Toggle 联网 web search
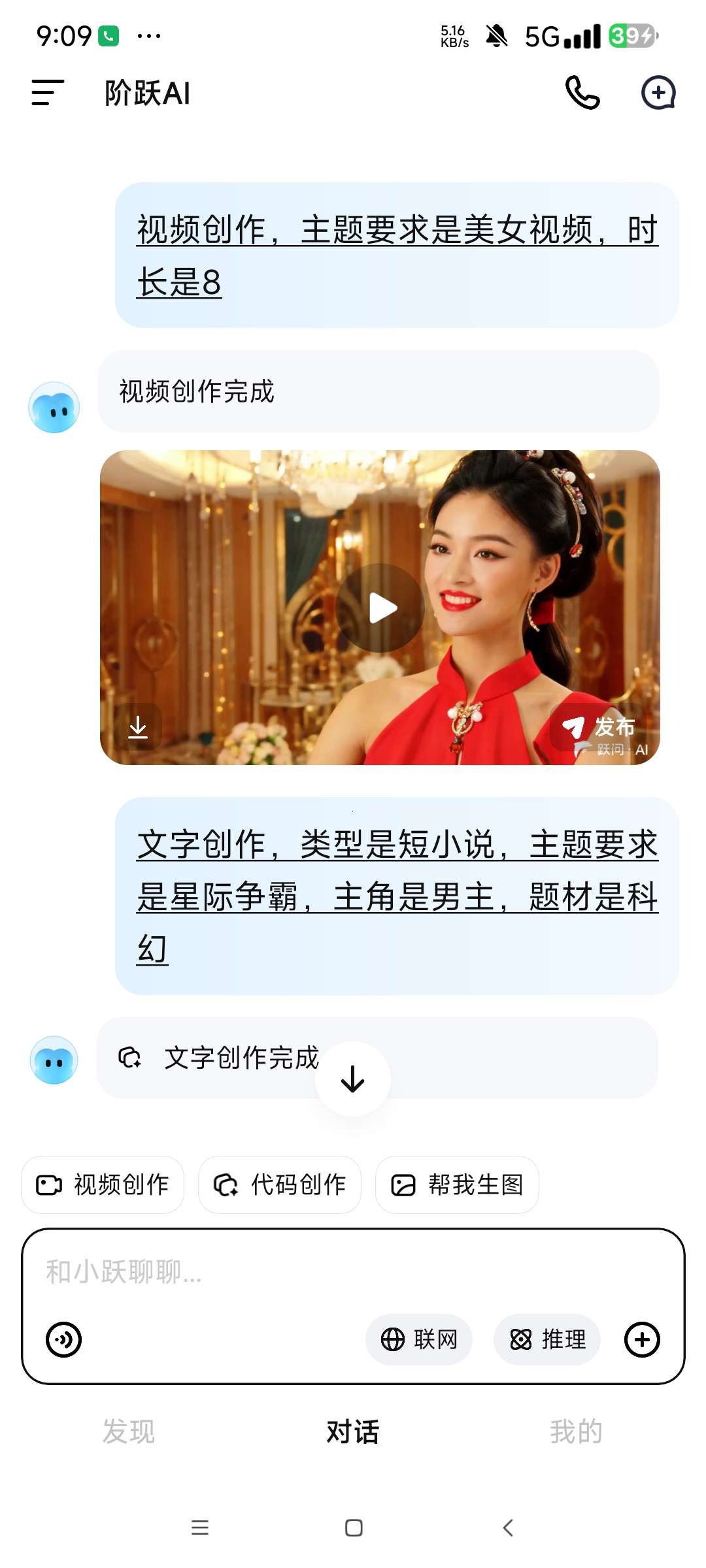 (419, 1340)
